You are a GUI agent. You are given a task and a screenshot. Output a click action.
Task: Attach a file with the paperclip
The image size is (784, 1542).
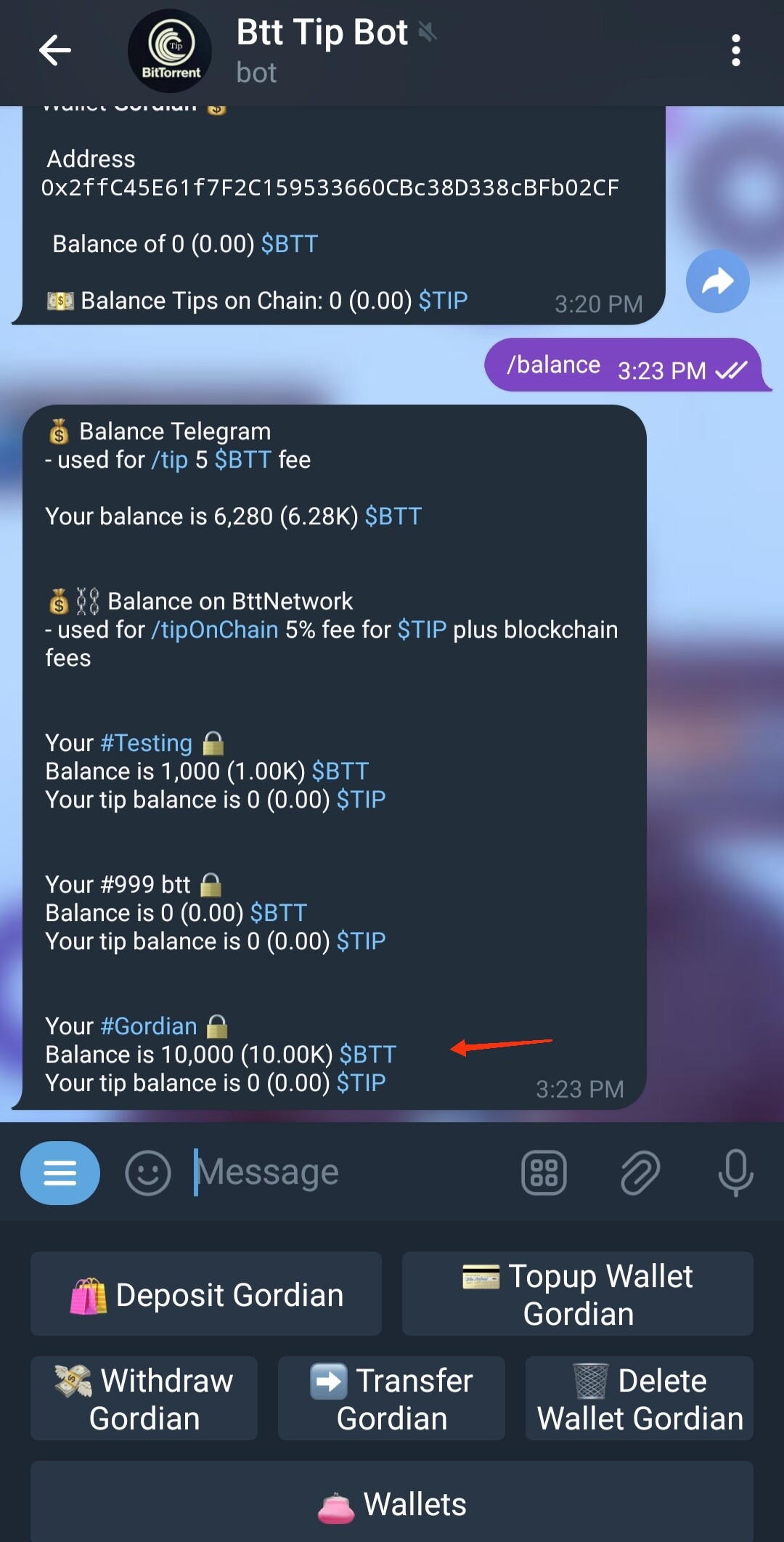[x=640, y=1173]
